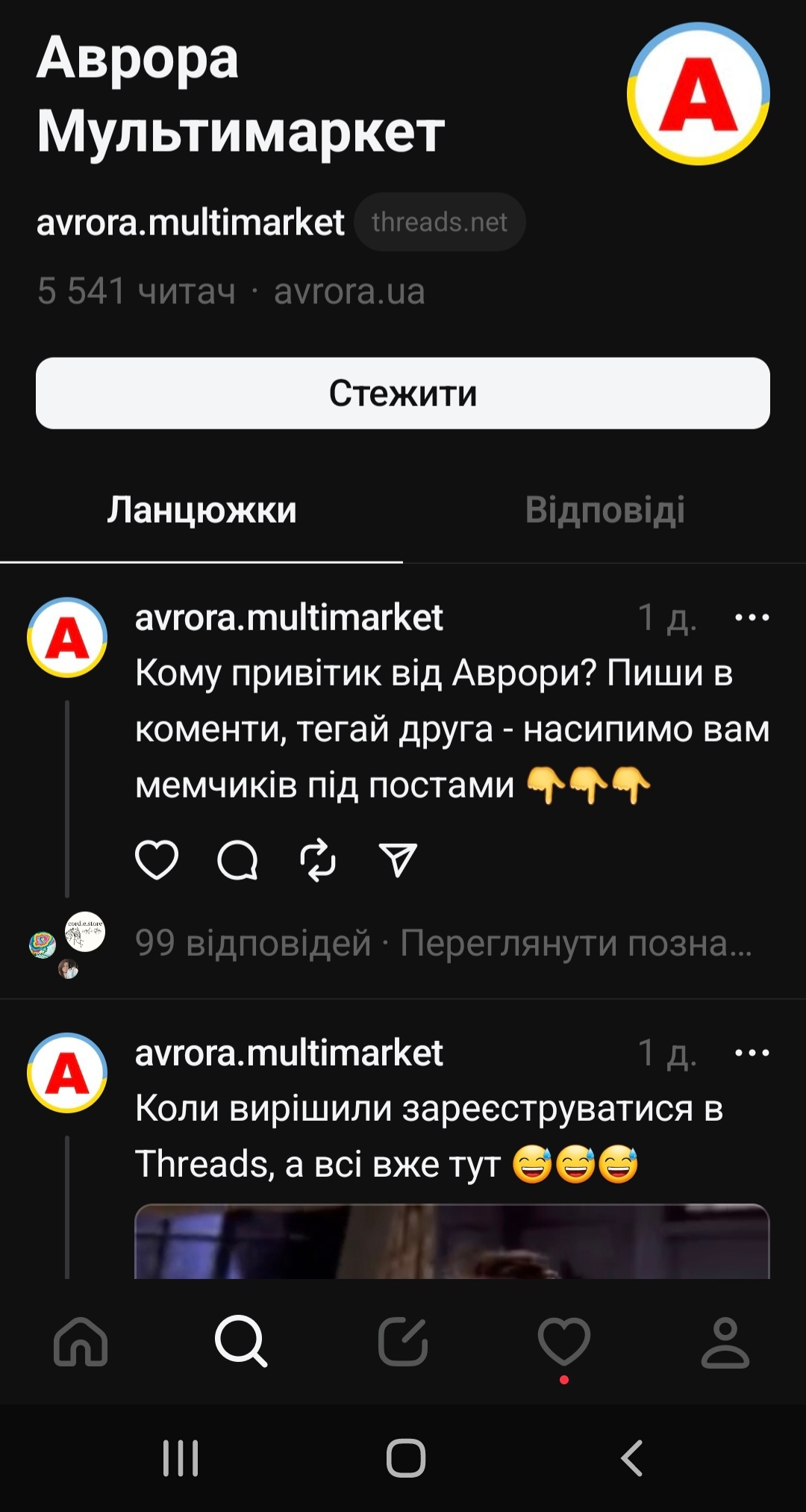Select the Ланцюжки tab
The height and width of the screenshot is (1512, 806).
201,511
